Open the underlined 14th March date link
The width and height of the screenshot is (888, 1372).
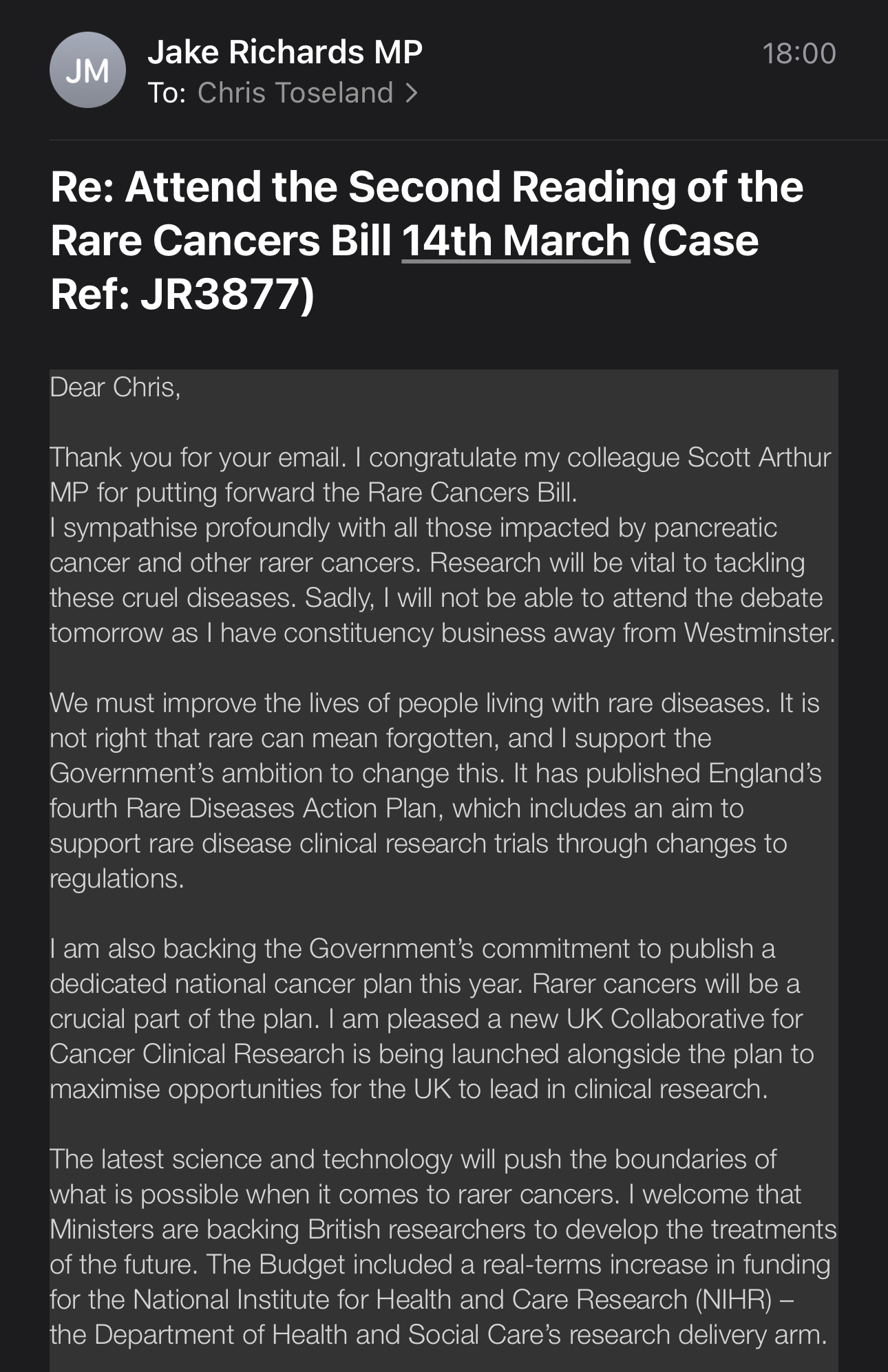point(516,241)
